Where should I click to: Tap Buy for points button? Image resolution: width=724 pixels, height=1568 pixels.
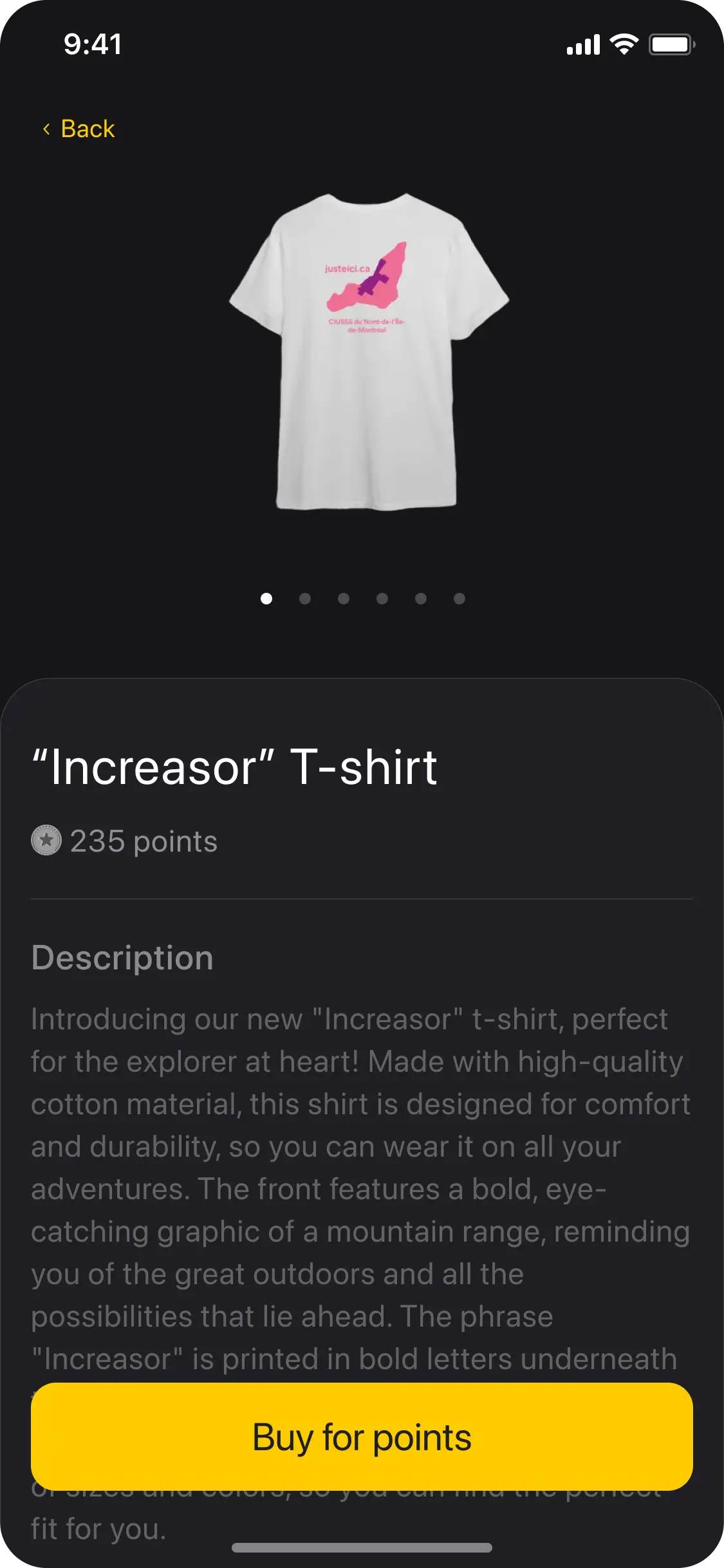click(x=362, y=1437)
